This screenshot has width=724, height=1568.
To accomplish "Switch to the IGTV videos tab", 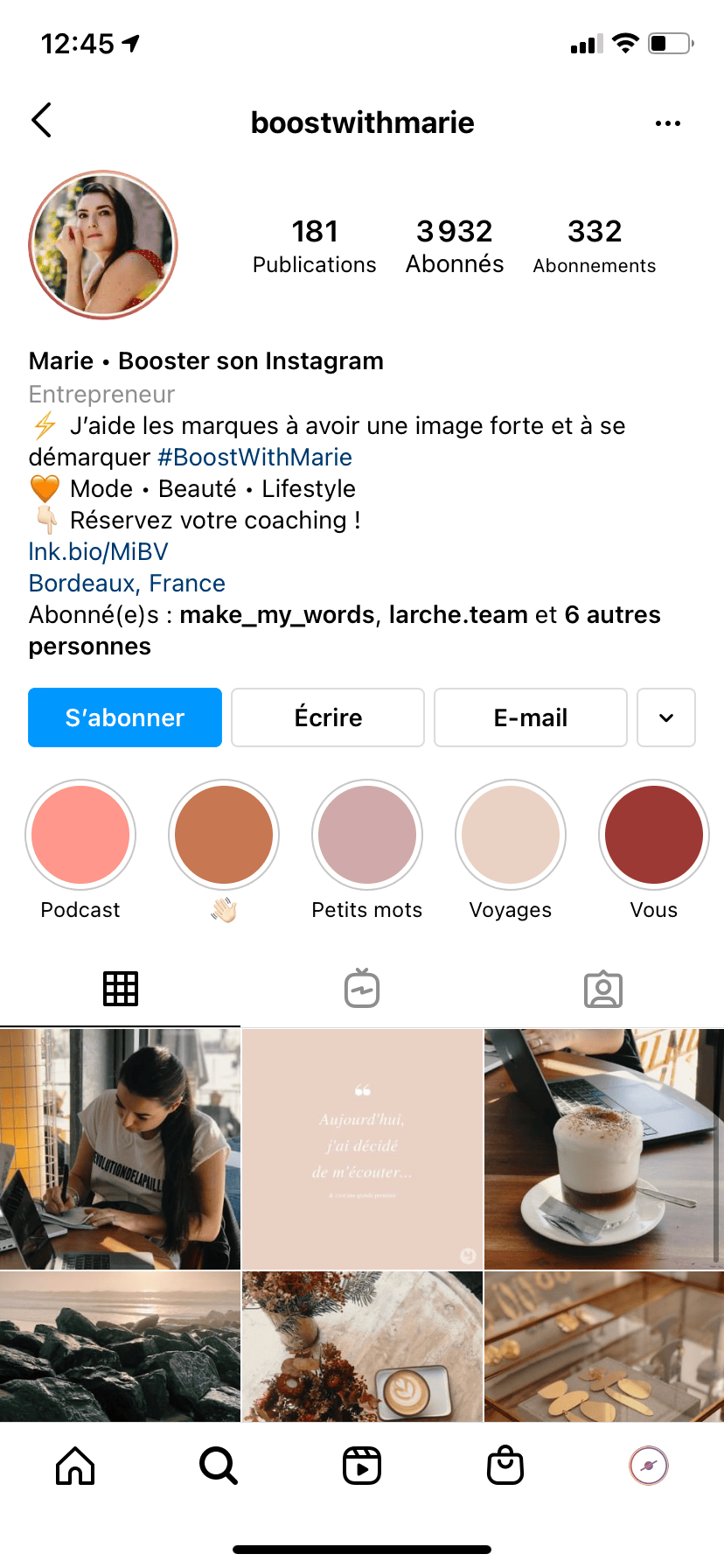I will 362,989.
